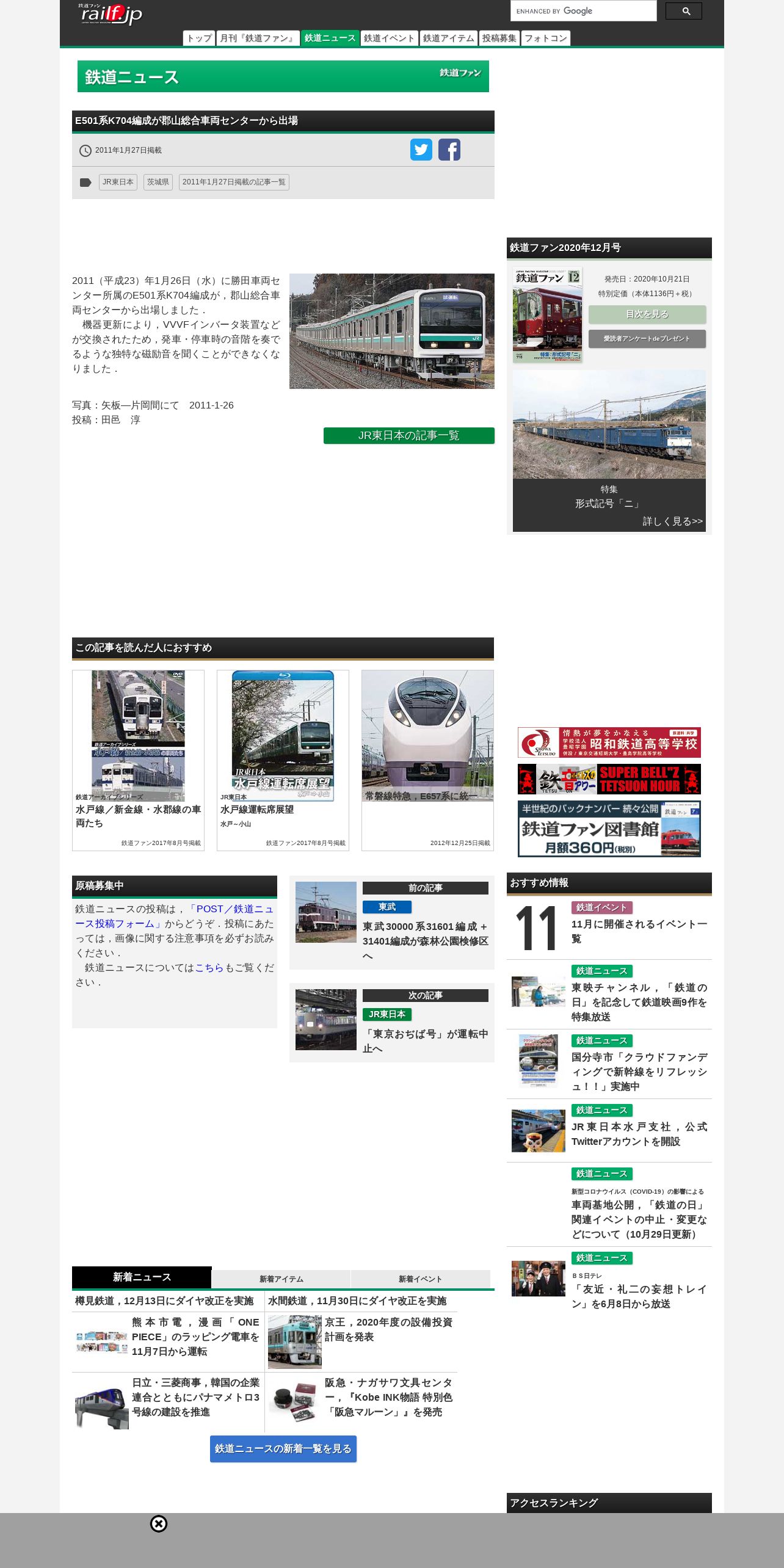784x1568 pixels.
Task: Open previous article about 東武30000系
Action: point(425,934)
